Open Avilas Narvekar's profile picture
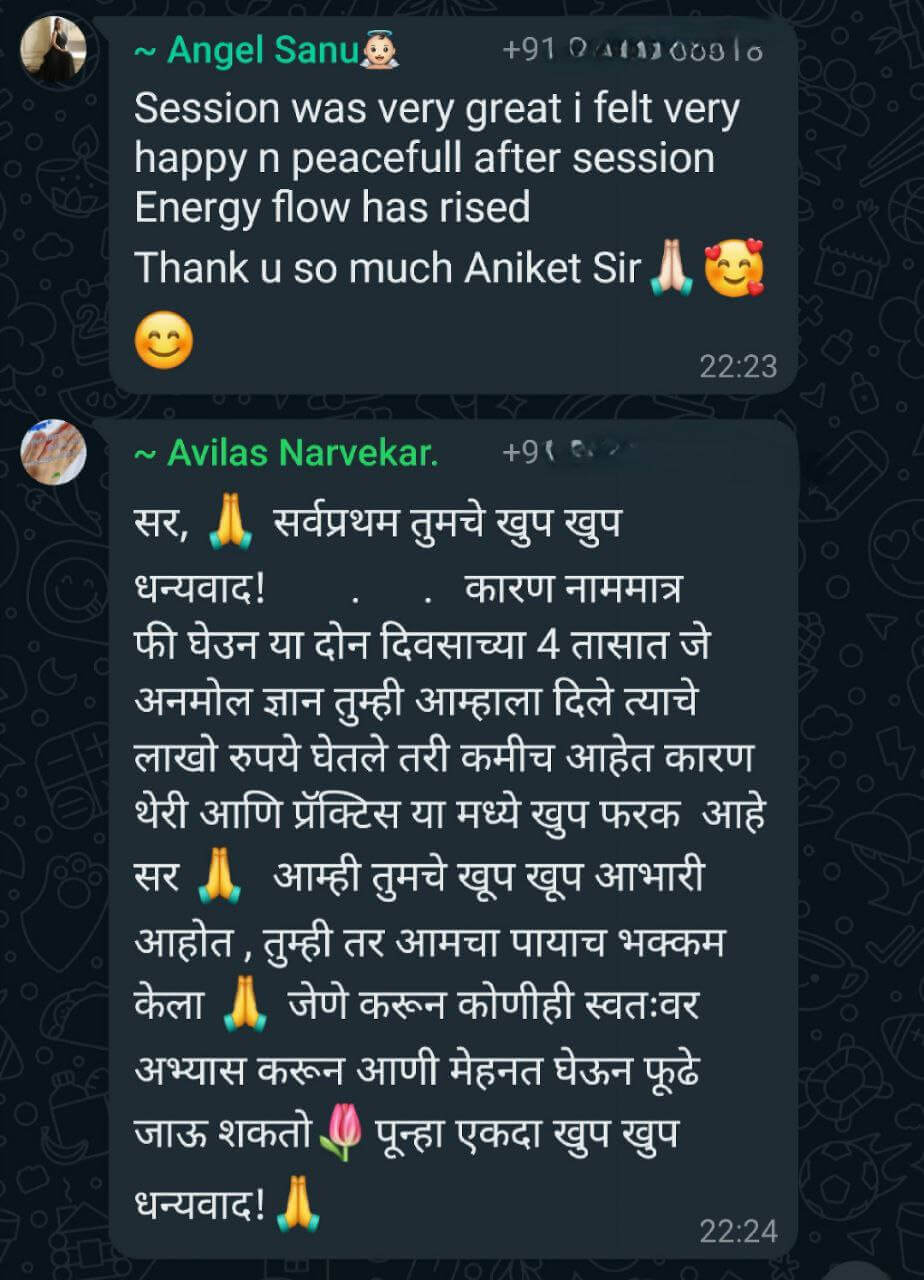Screen dimensions: 924x1280 [x=53, y=452]
